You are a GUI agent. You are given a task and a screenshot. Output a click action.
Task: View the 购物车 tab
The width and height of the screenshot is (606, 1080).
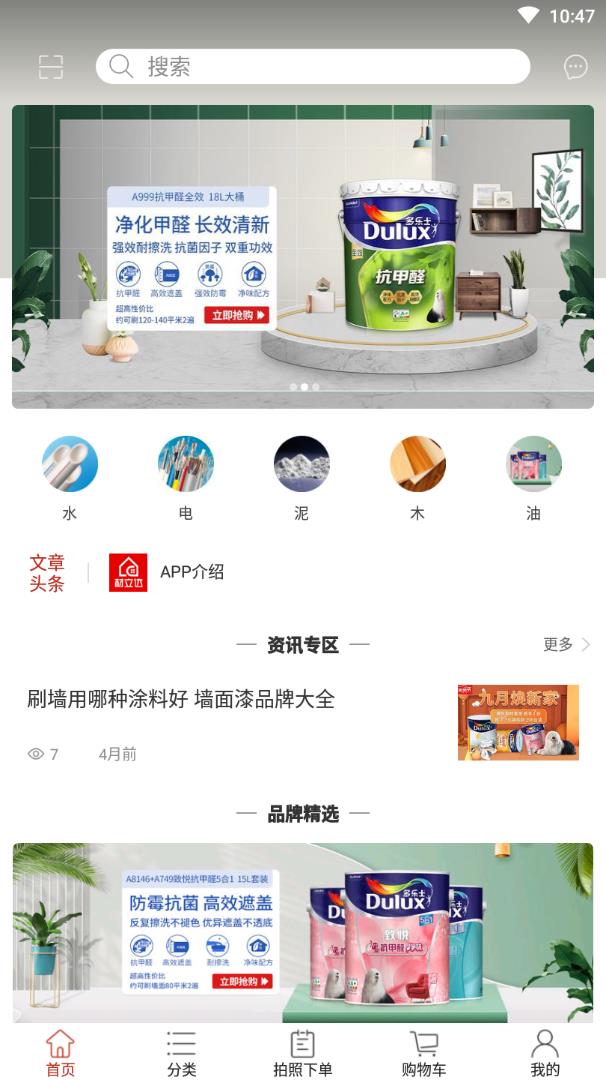pyautogui.click(x=424, y=1054)
